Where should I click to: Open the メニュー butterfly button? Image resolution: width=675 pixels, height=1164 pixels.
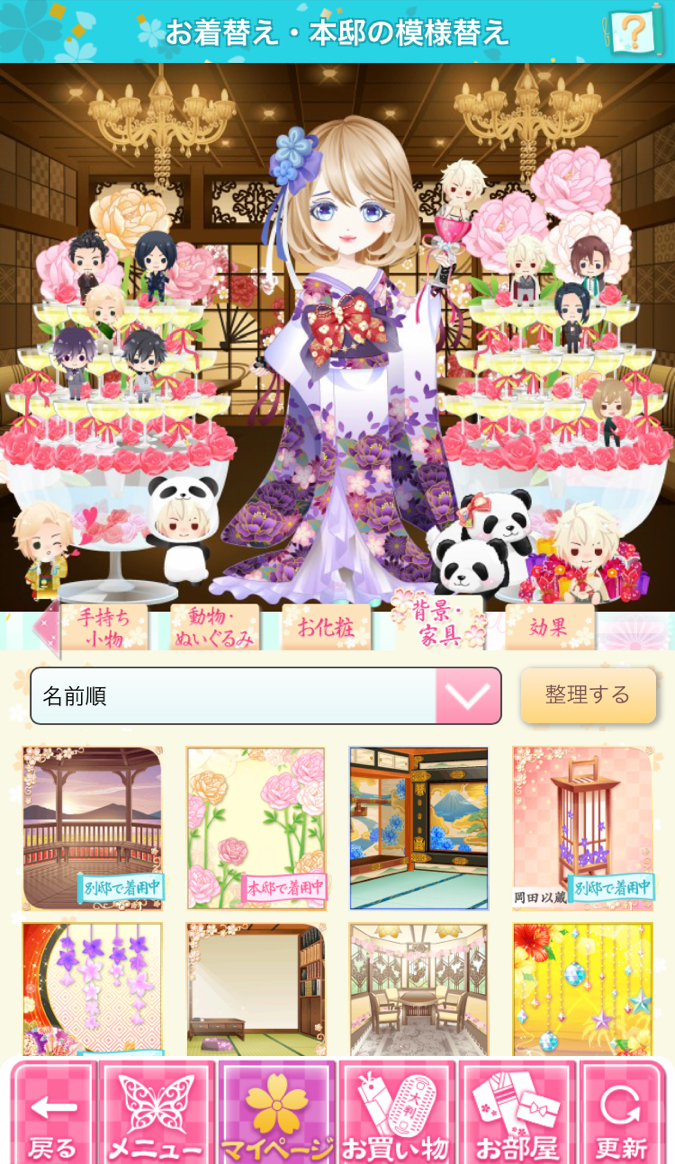click(x=157, y=1113)
